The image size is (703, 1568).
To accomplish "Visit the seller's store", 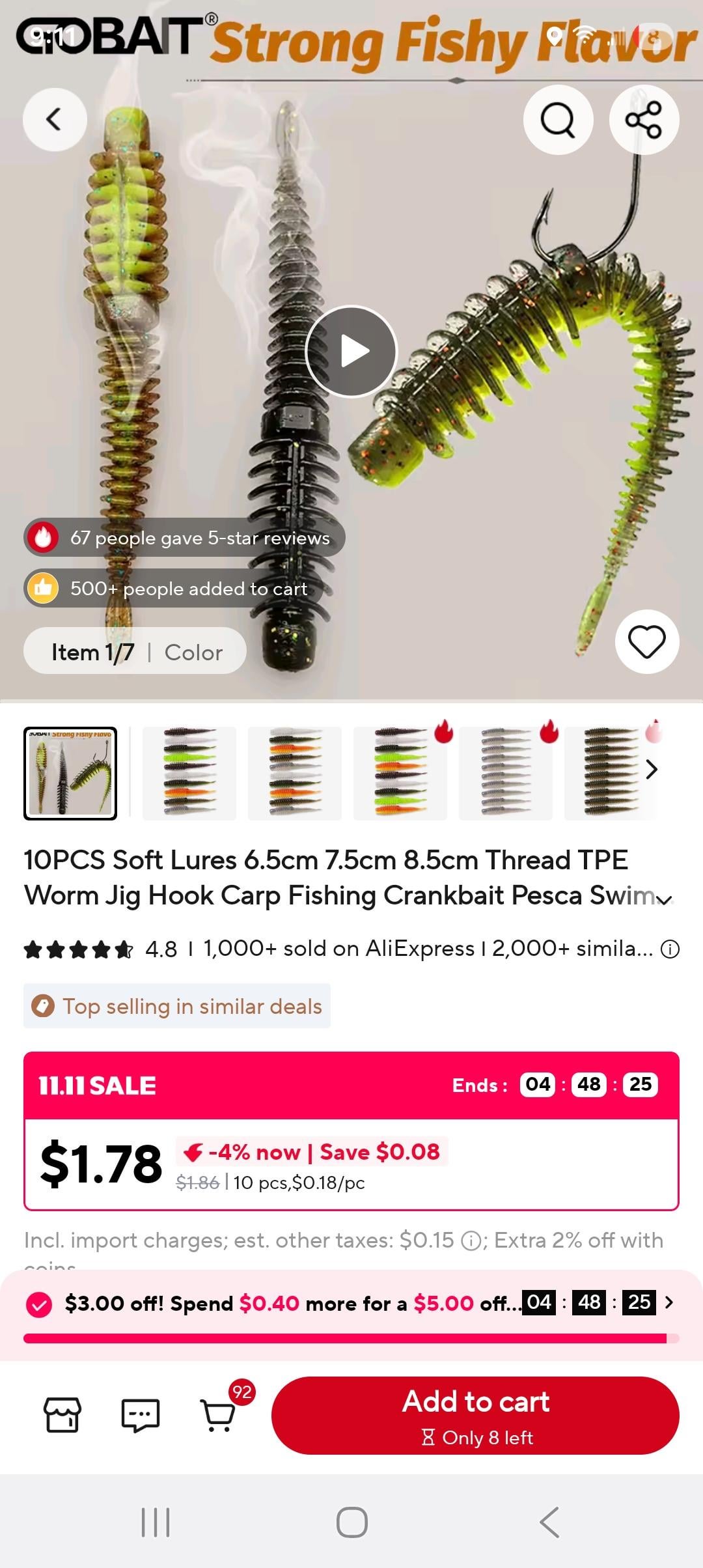I will click(x=62, y=1415).
